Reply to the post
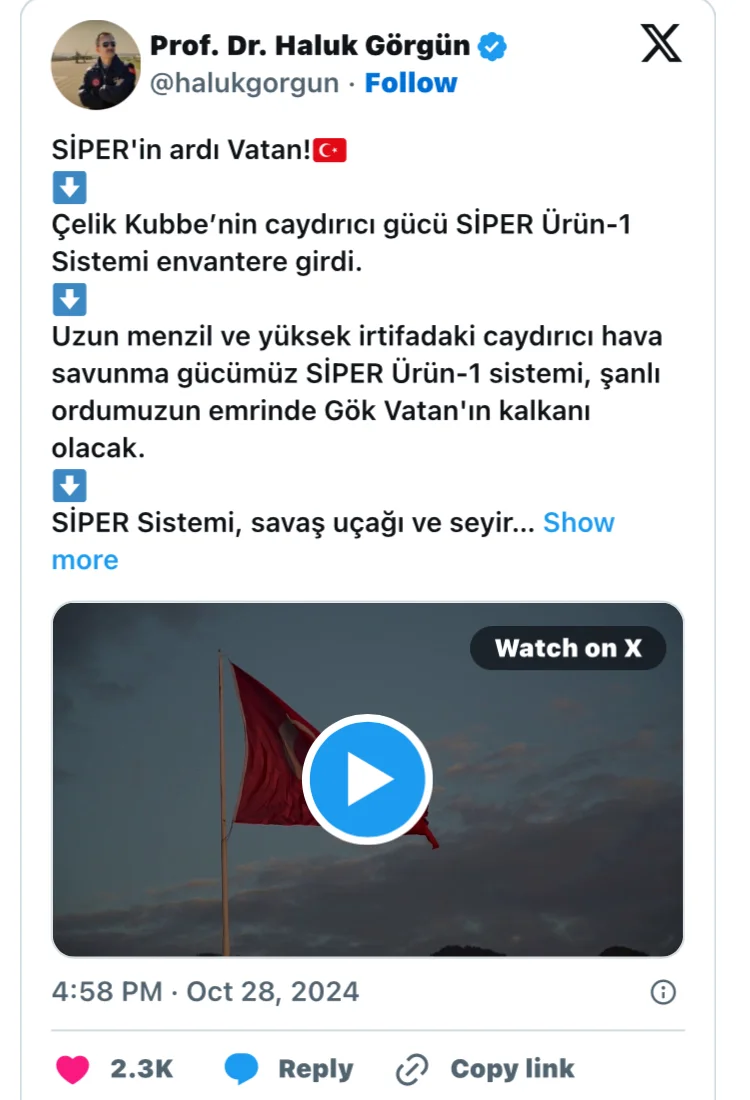This screenshot has height=1100, width=750. point(289,1069)
